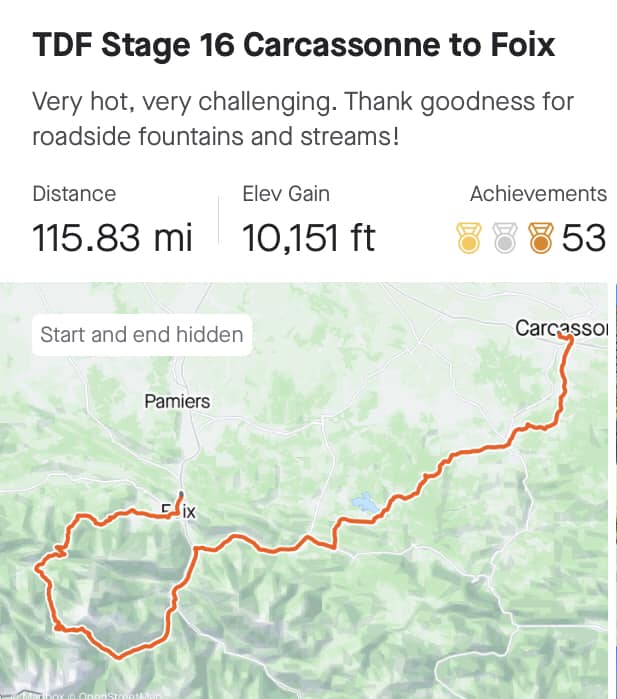617x699 pixels.
Task: Open the TDF Stage 16 activity title
Action: tap(293, 45)
